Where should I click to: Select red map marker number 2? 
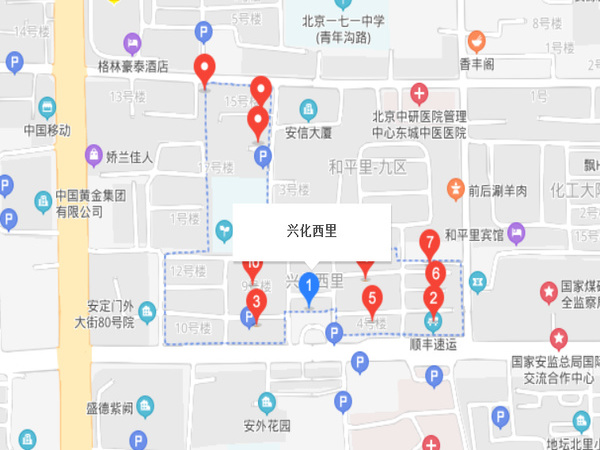coord(433,297)
